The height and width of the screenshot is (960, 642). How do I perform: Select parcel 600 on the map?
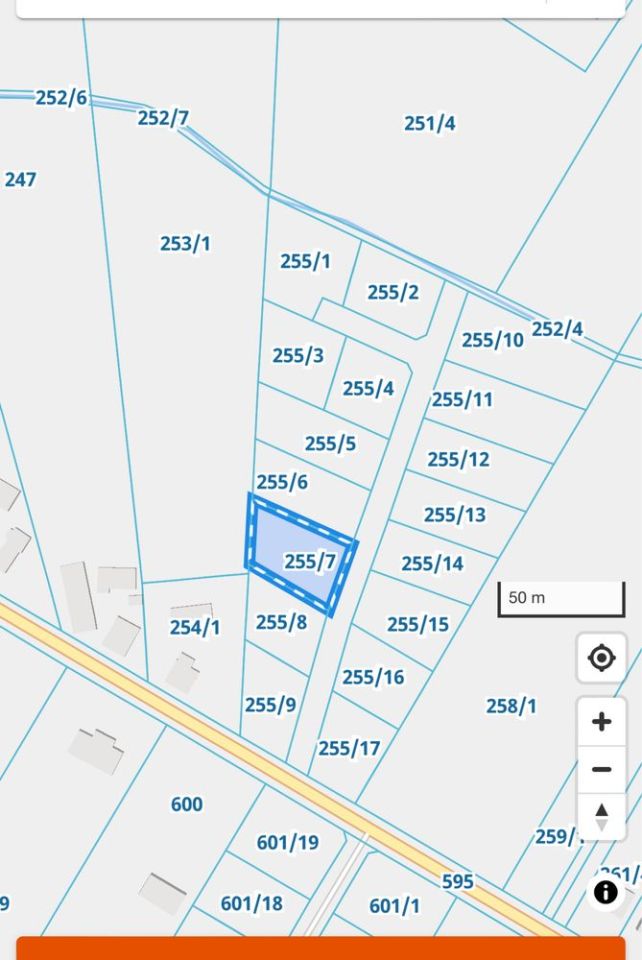(x=187, y=804)
